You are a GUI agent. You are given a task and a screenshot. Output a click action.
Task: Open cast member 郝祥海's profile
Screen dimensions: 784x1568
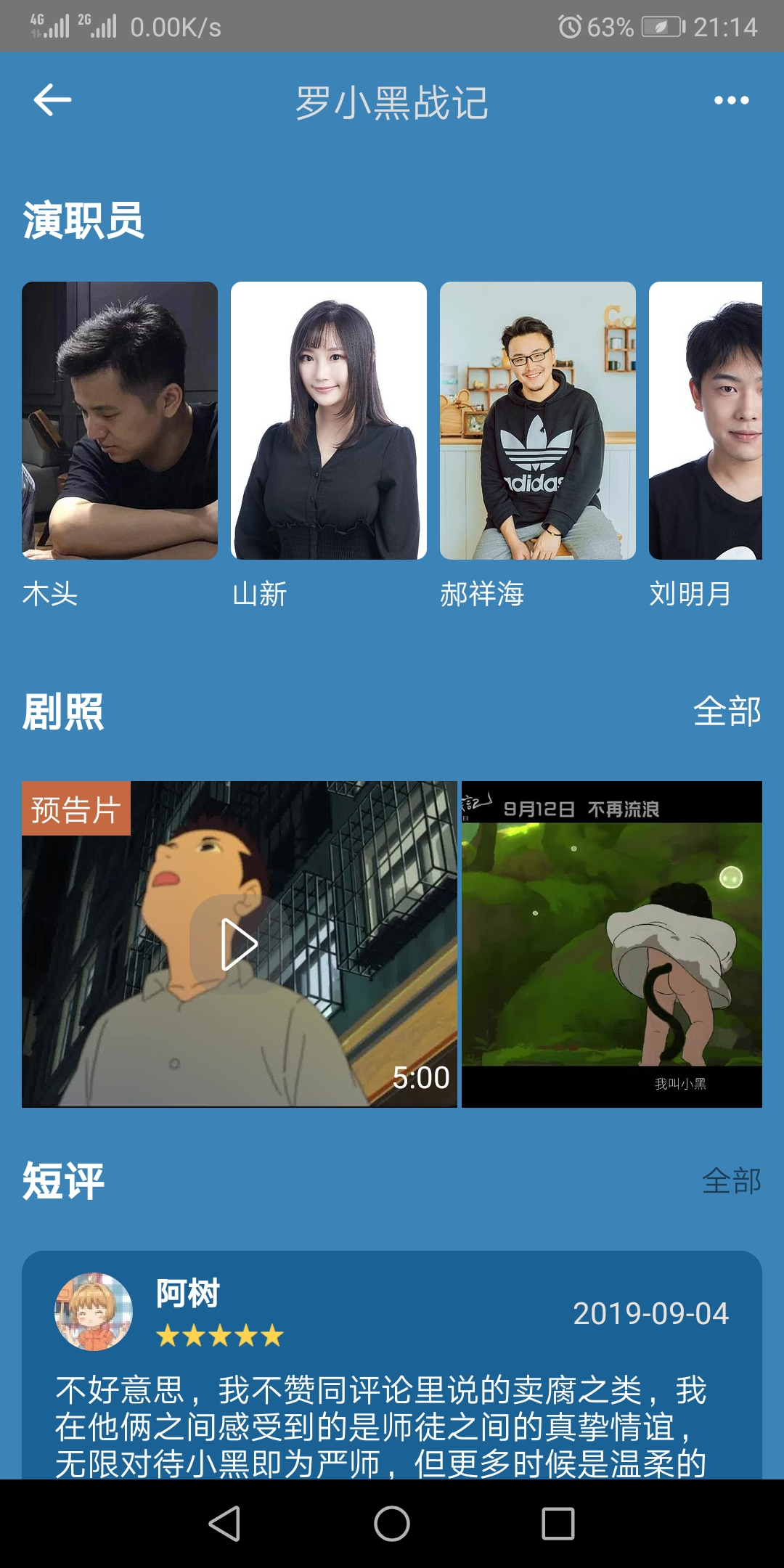pyautogui.click(x=537, y=421)
